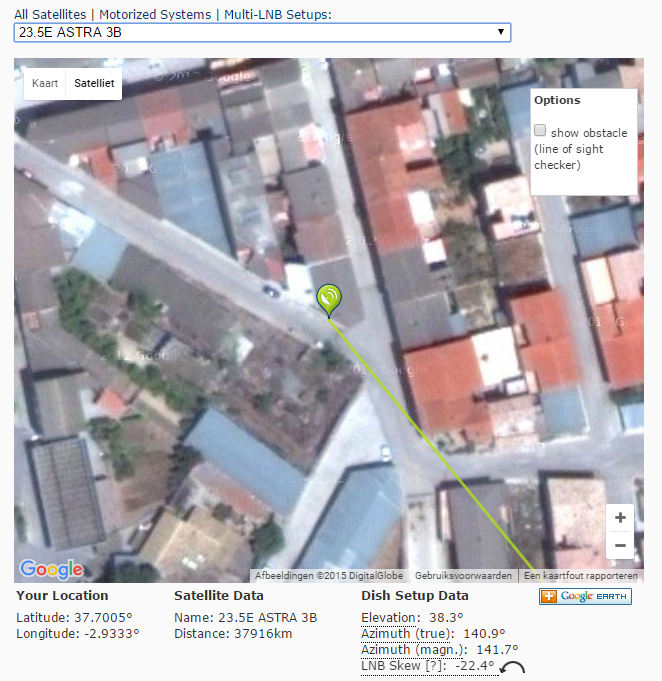This screenshot has width=662, height=681.
Task: Click Een kaartfout rapporteren link
Action: (581, 575)
